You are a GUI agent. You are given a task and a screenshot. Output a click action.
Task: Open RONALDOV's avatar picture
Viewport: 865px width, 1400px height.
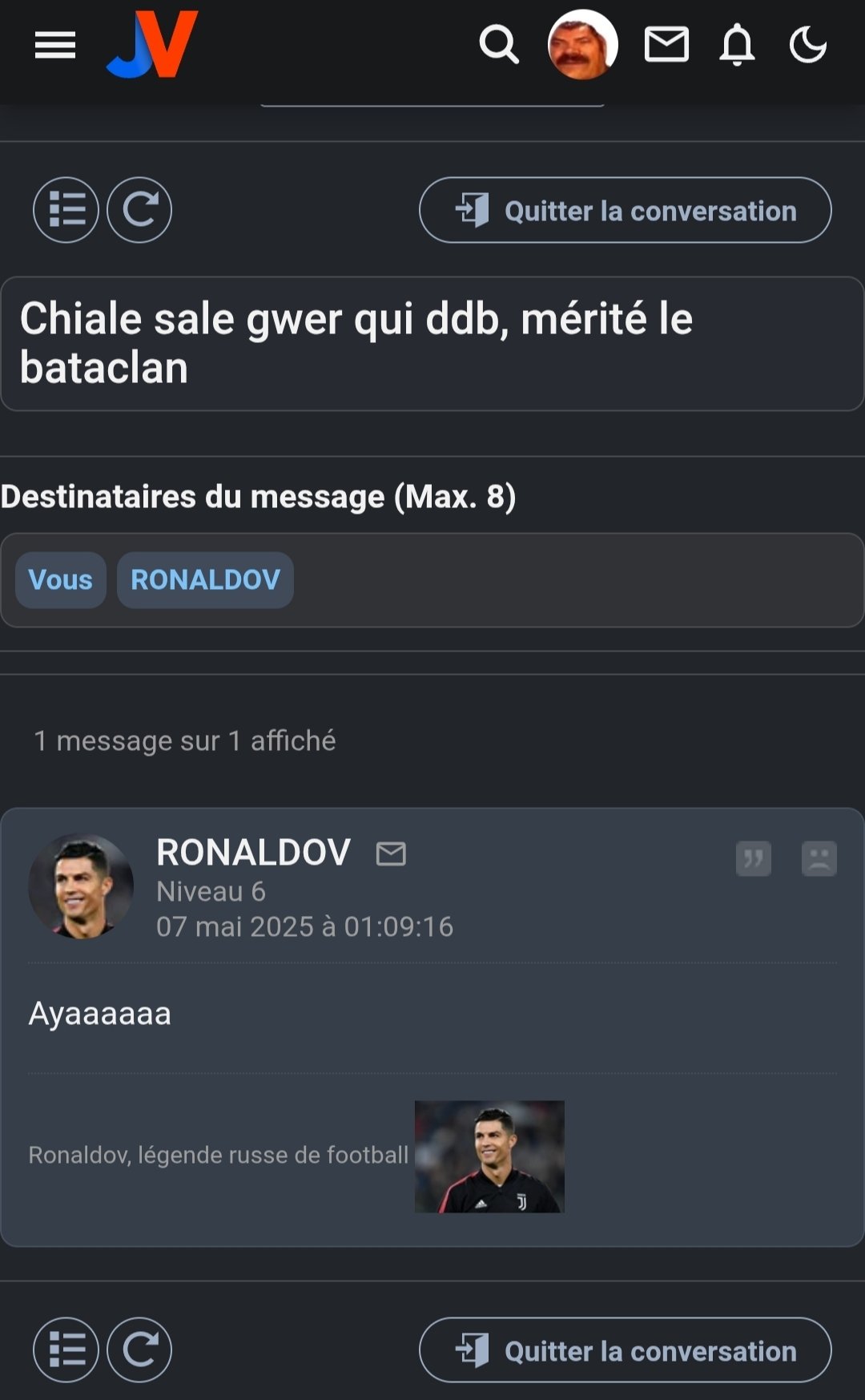(81, 886)
